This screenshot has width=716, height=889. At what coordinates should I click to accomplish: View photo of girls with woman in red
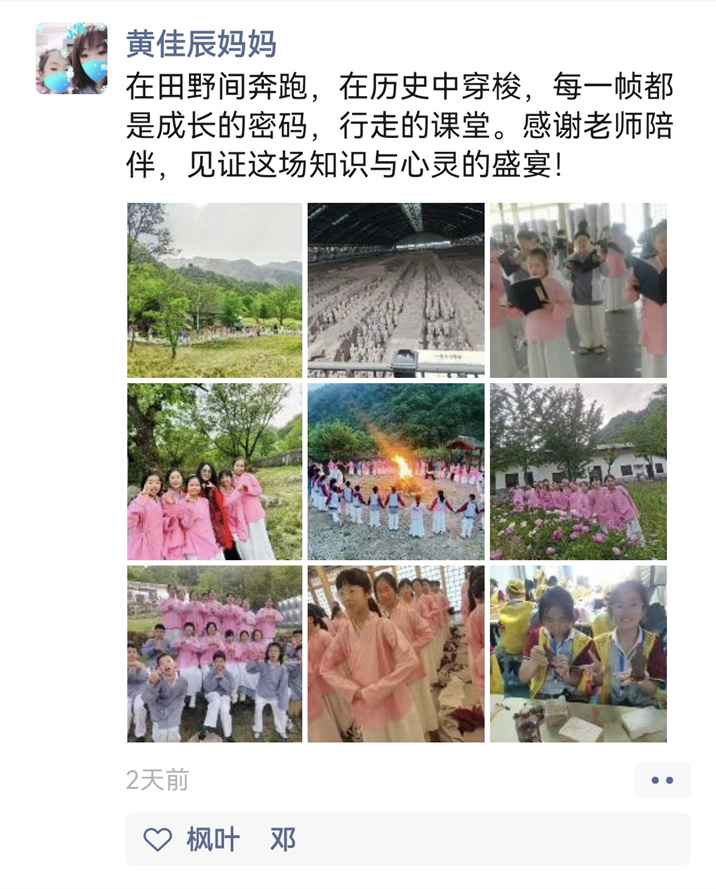pyautogui.click(x=215, y=472)
